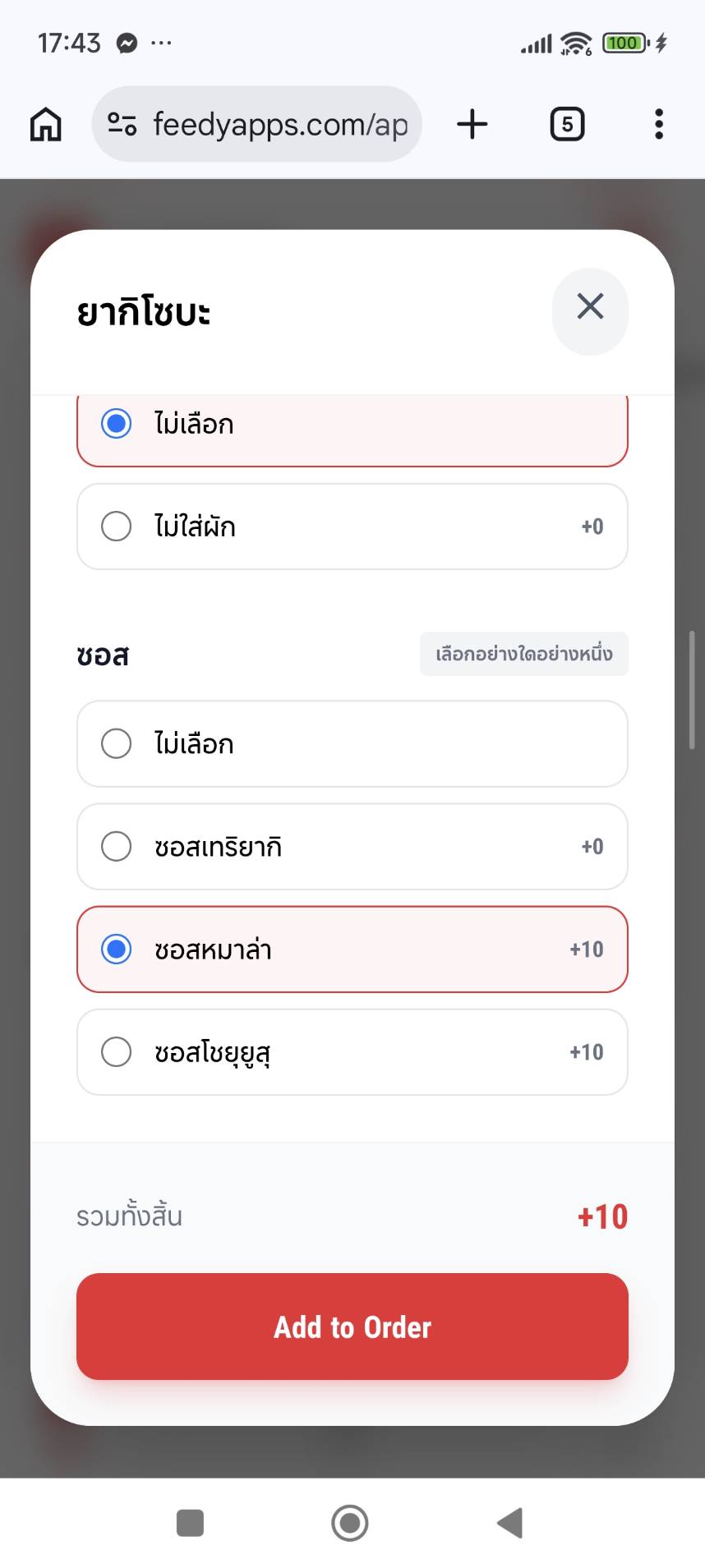Select the ไม่ใส่ผัก option
705x1568 pixels.
[352, 526]
